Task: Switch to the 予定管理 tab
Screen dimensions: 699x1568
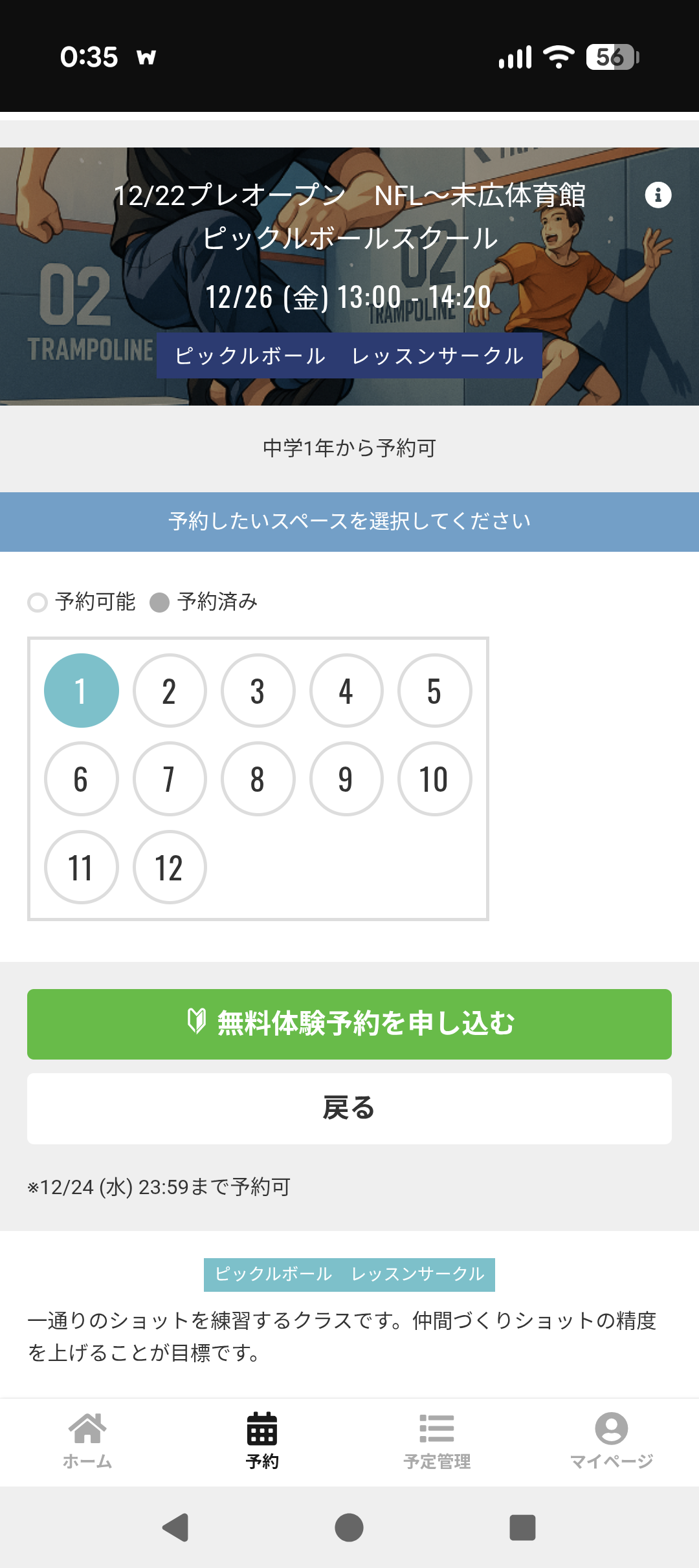Action: coord(437,1441)
